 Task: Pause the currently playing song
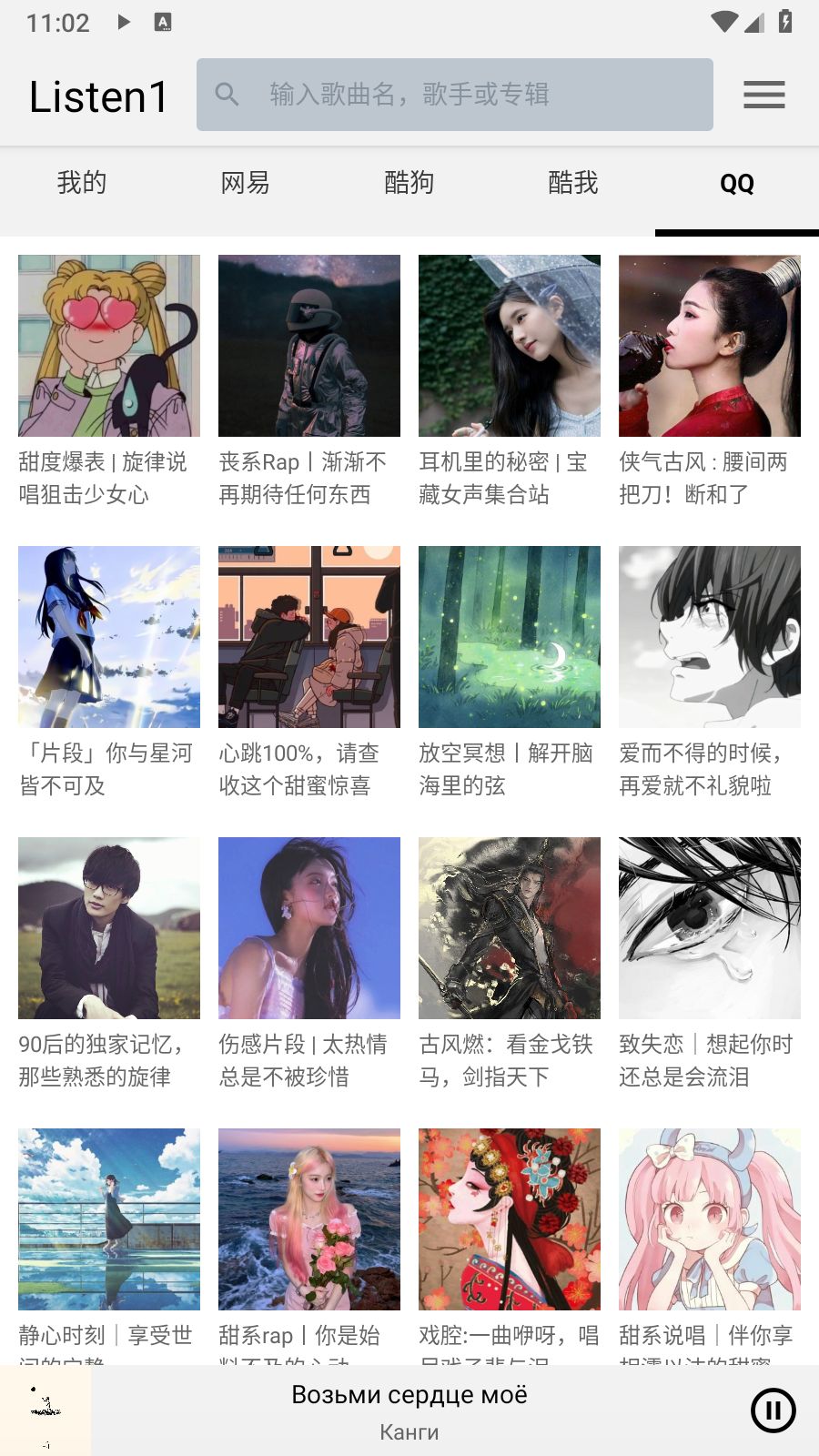[x=773, y=1410]
